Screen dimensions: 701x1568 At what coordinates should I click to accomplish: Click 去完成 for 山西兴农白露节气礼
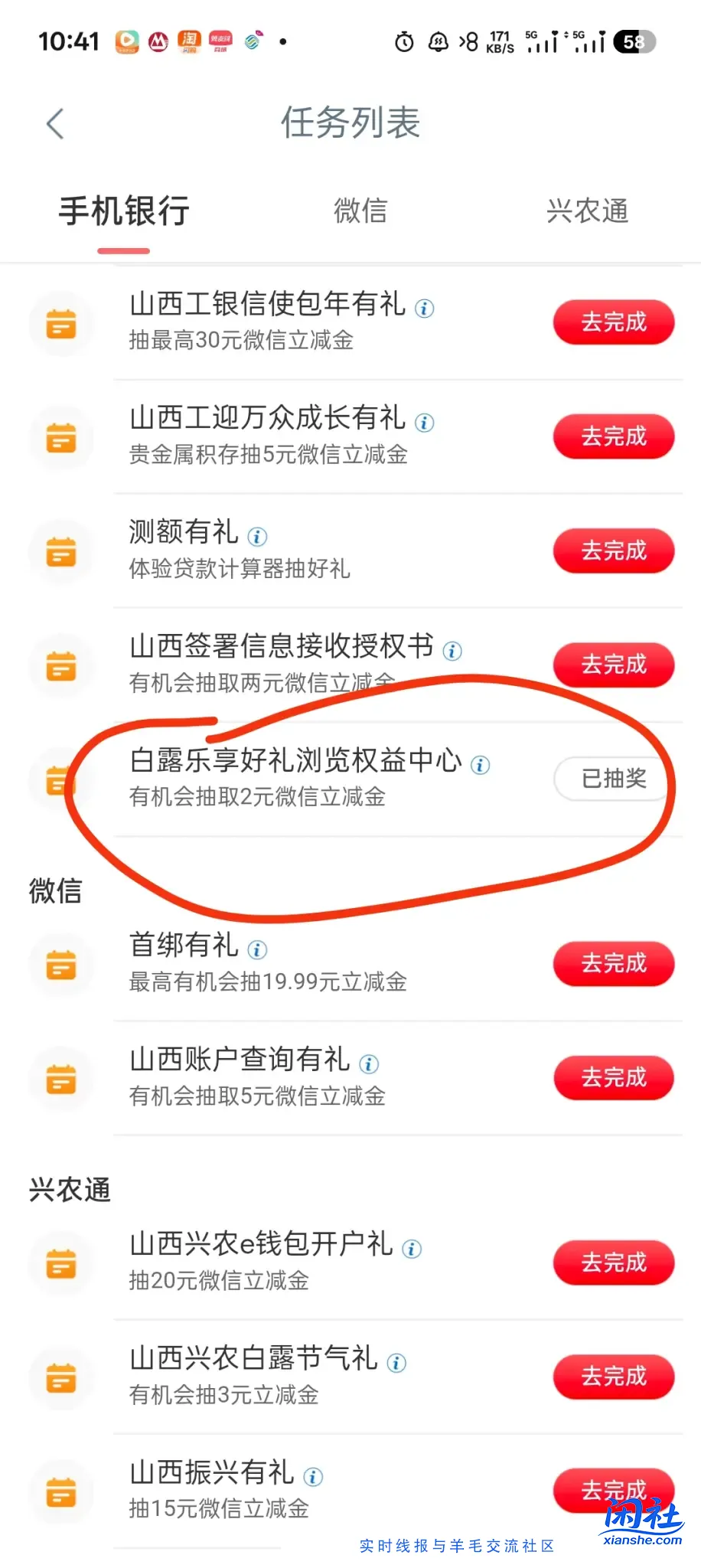[613, 1376]
